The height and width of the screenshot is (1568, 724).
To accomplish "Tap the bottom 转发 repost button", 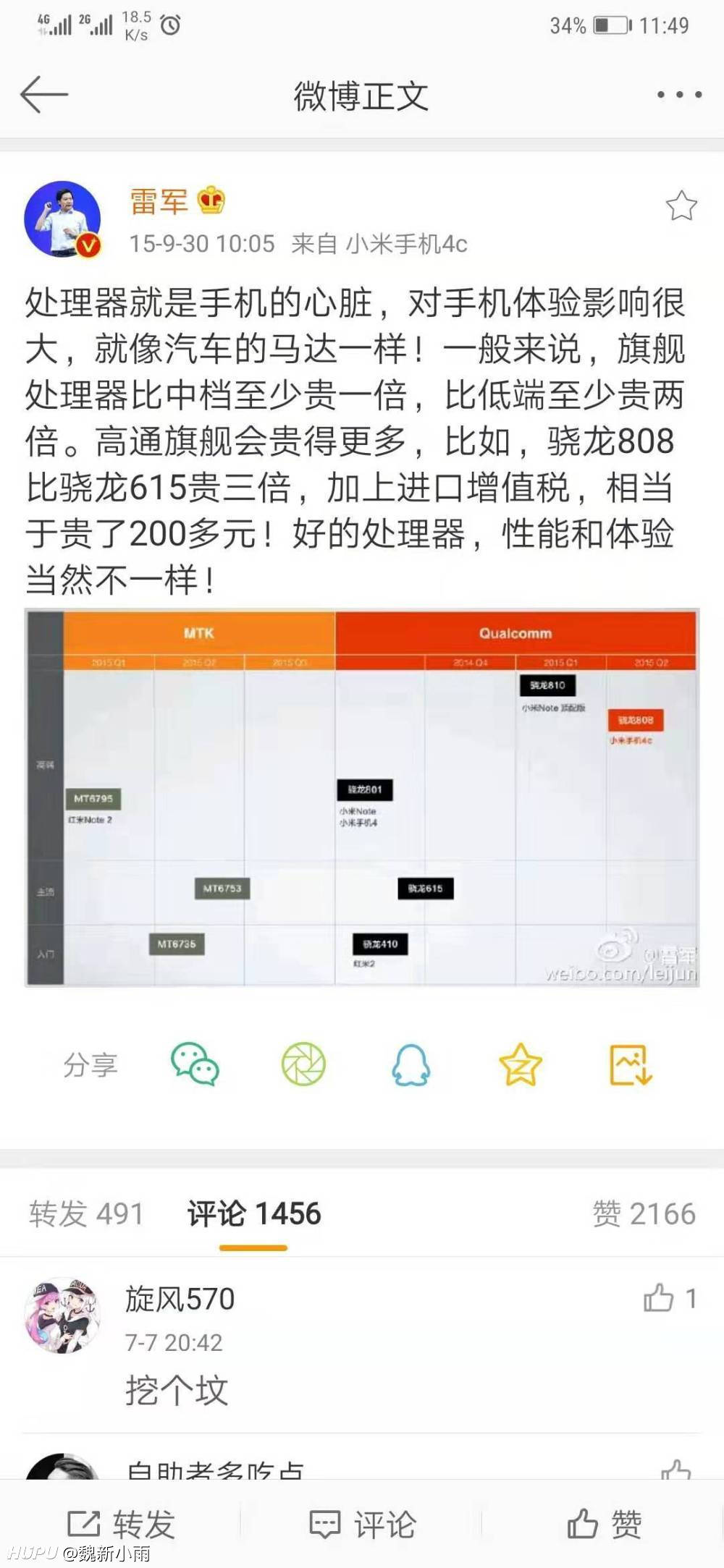I will click(x=121, y=1524).
